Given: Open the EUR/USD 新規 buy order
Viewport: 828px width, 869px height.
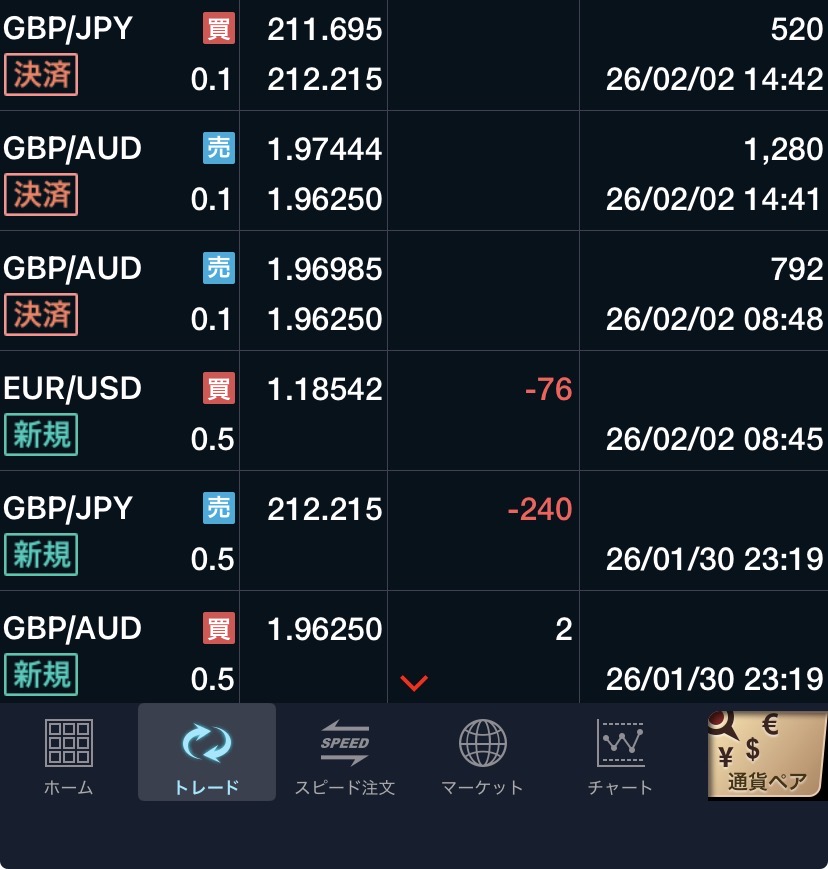Looking at the screenshot, I should pos(414,412).
